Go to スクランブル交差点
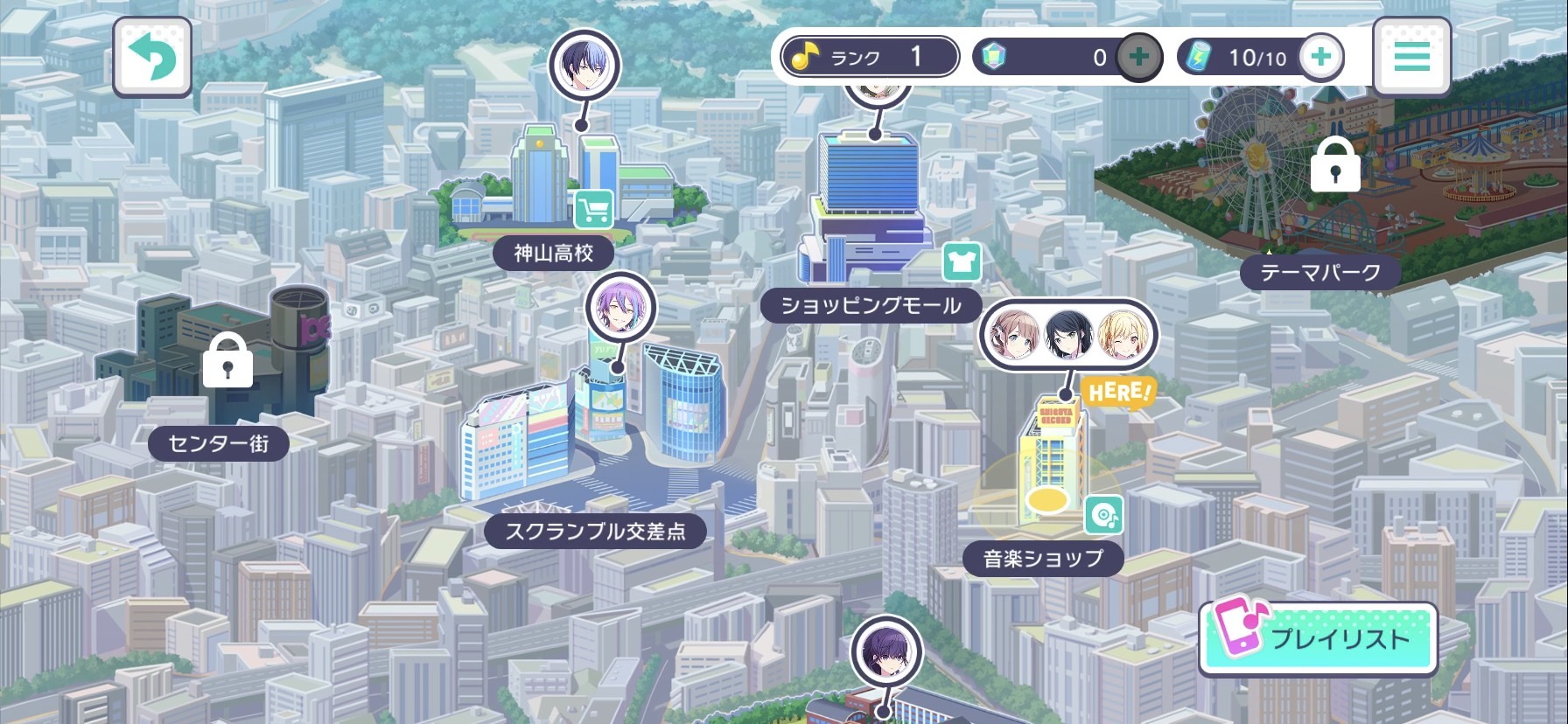This screenshot has width=1568, height=724. pos(595,531)
